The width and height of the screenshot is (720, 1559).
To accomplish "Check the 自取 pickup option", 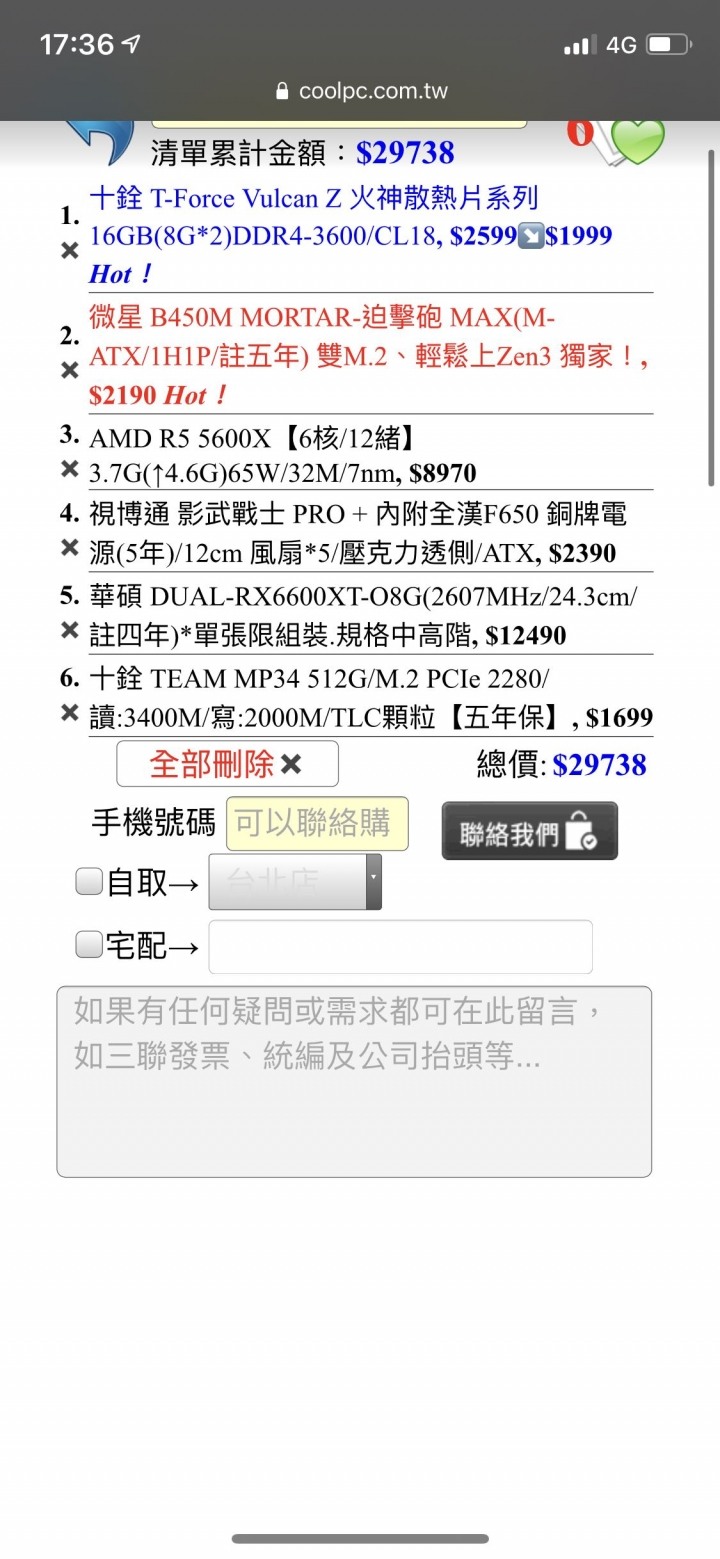I will pos(90,881).
